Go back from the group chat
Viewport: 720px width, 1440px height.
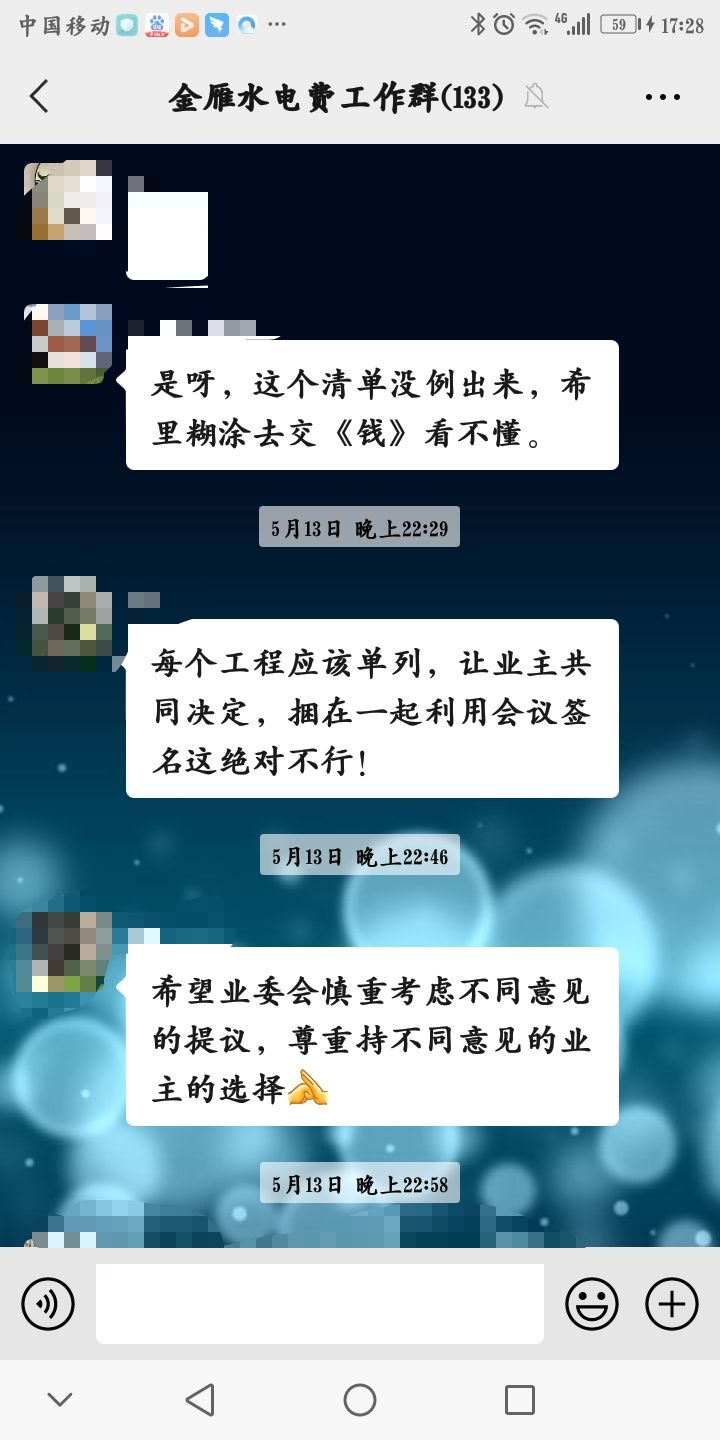[x=39, y=97]
